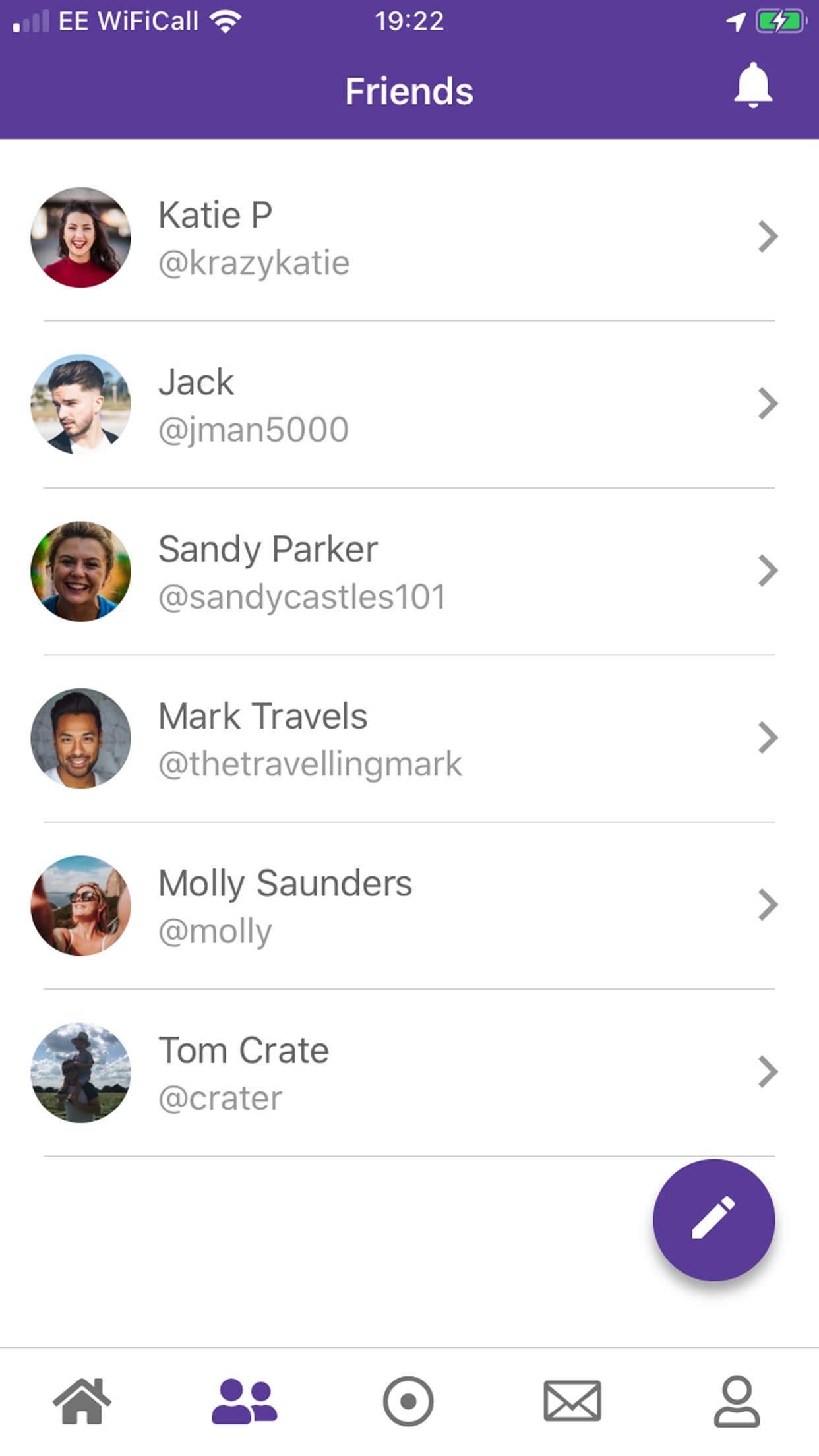Go to the Home tab

click(x=82, y=1401)
